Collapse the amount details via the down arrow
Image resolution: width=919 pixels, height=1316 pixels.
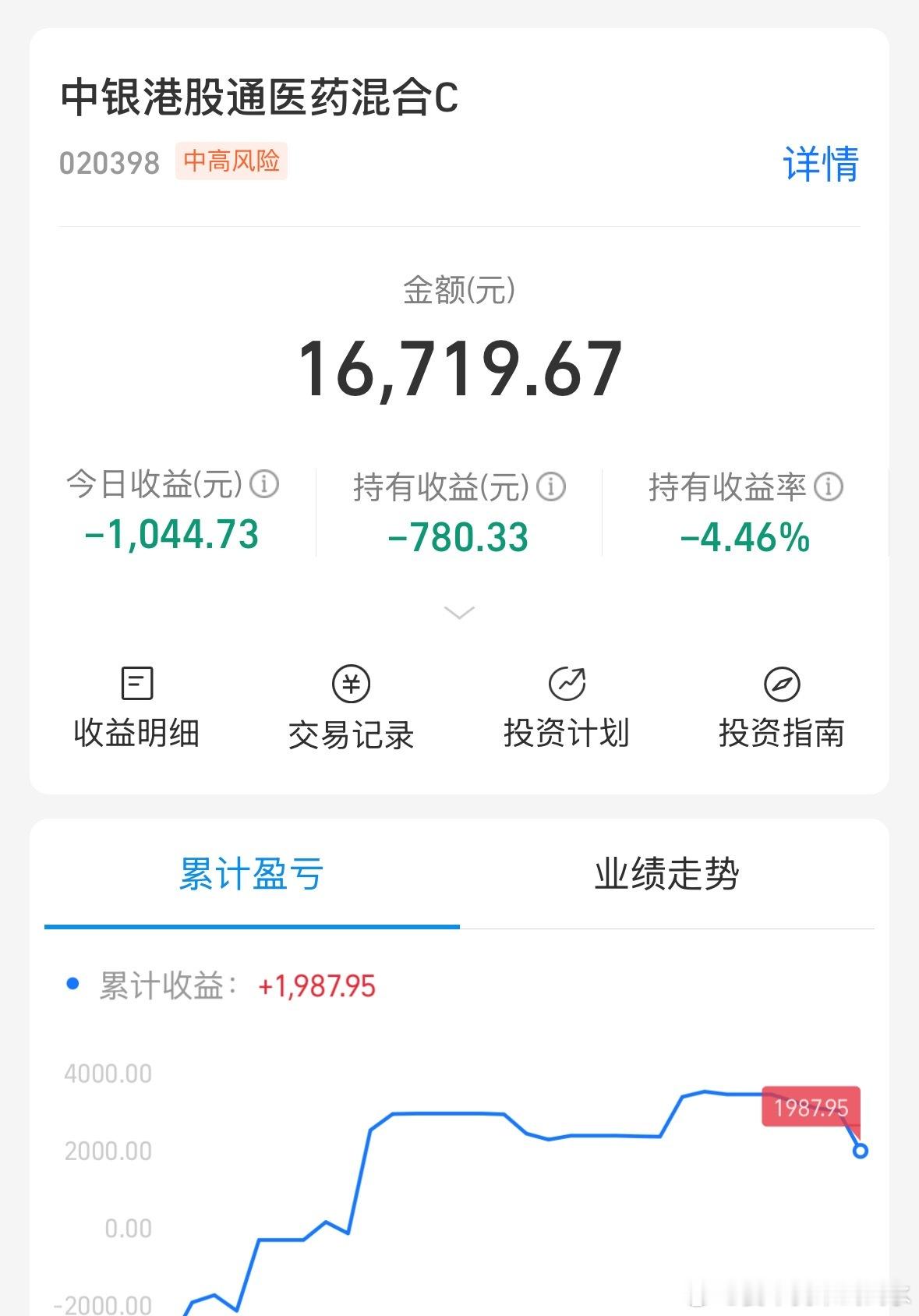459,613
